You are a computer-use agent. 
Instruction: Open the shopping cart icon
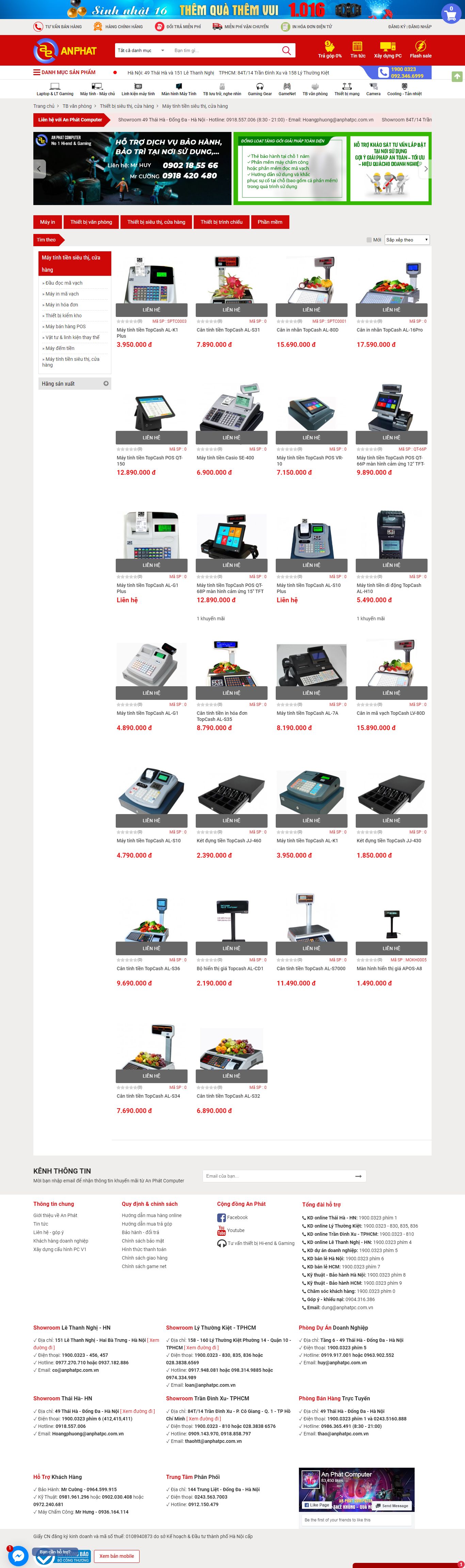pos(450,13)
